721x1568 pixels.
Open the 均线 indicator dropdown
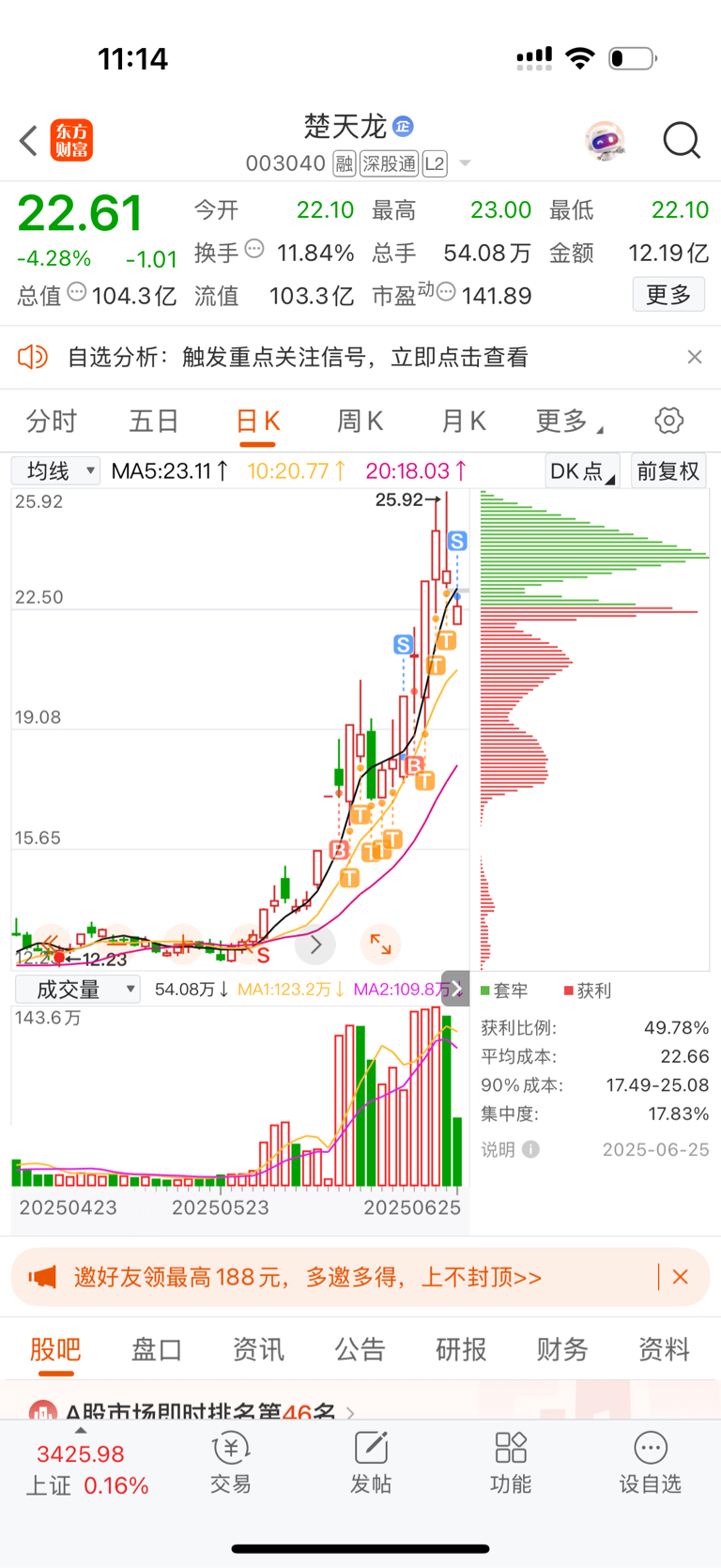56,470
